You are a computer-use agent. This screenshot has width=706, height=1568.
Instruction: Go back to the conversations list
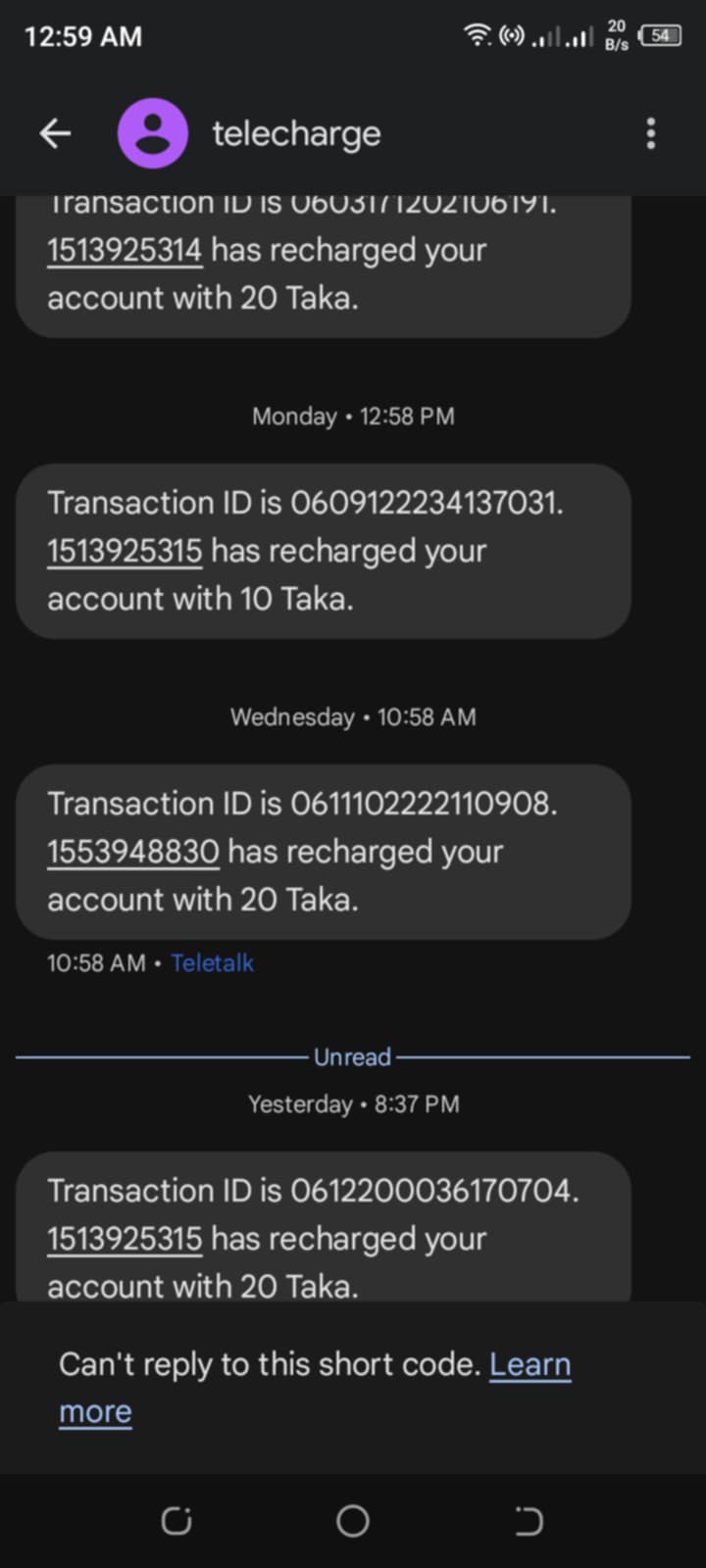click(55, 133)
